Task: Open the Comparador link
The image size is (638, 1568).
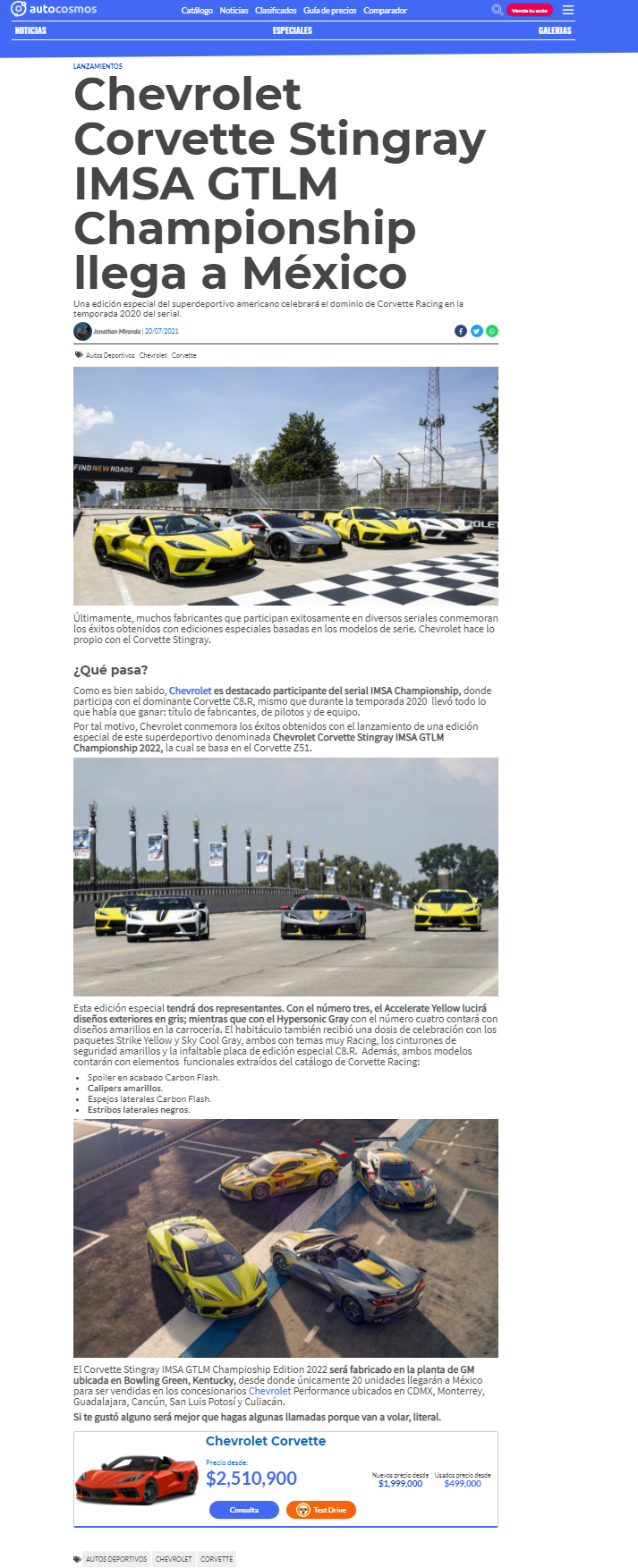Action: pos(386,11)
